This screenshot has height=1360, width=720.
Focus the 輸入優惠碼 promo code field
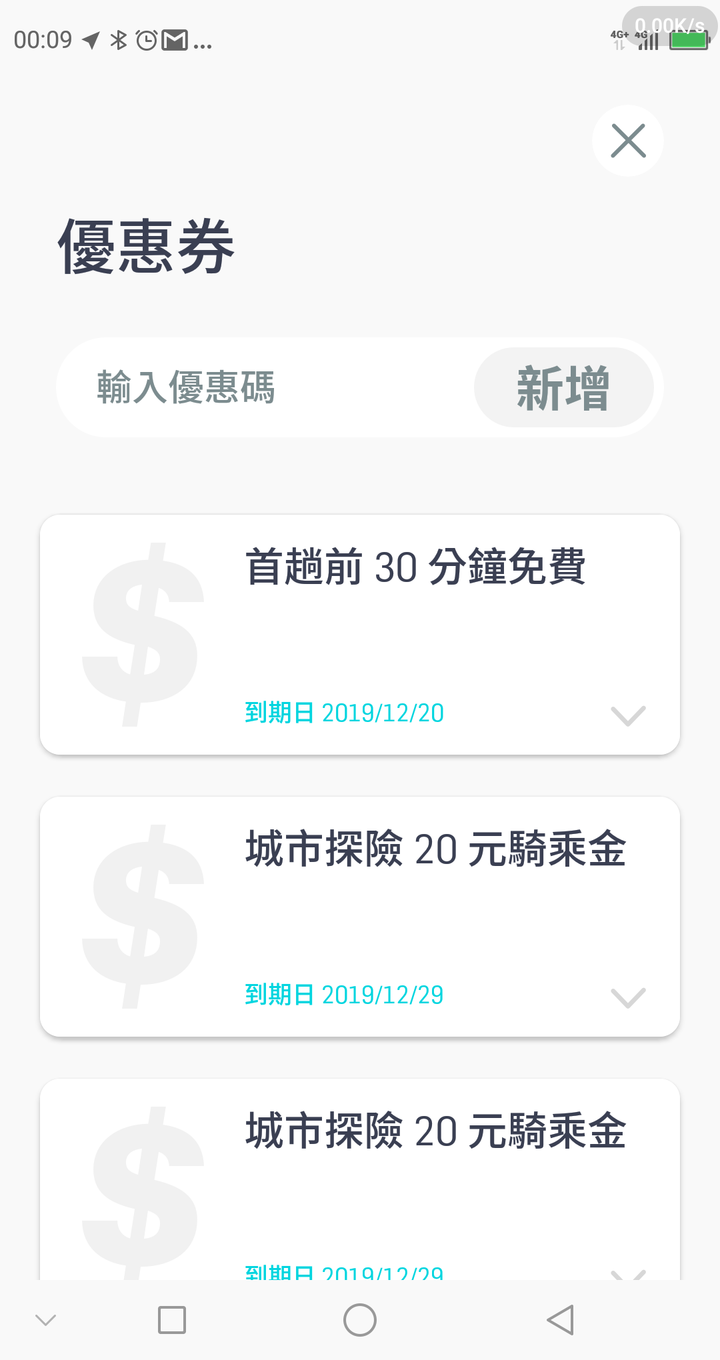265,388
